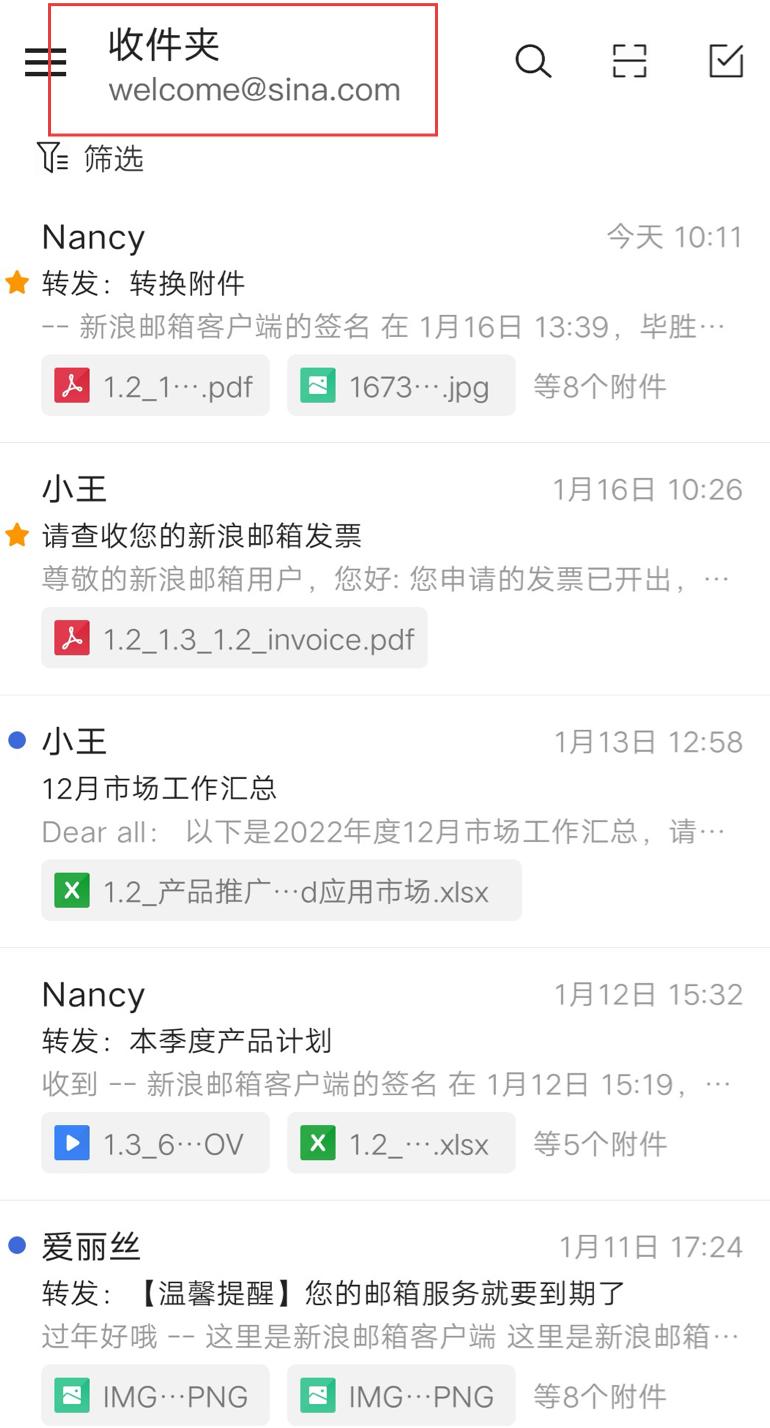The height and width of the screenshot is (1428, 770).
Task: Open the scan icon in toolbar
Action: click(629, 62)
